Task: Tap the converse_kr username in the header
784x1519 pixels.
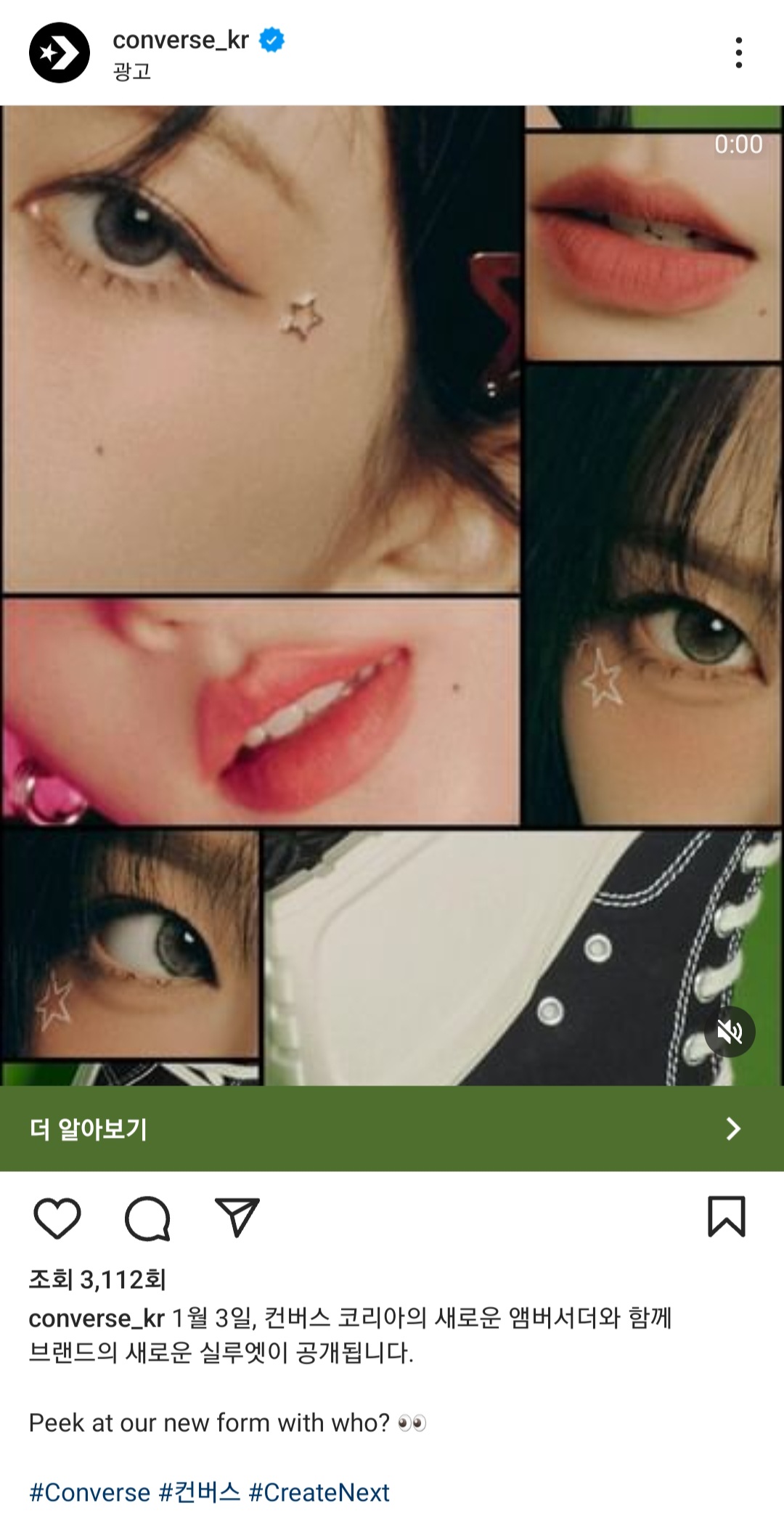Action: pyautogui.click(x=181, y=40)
